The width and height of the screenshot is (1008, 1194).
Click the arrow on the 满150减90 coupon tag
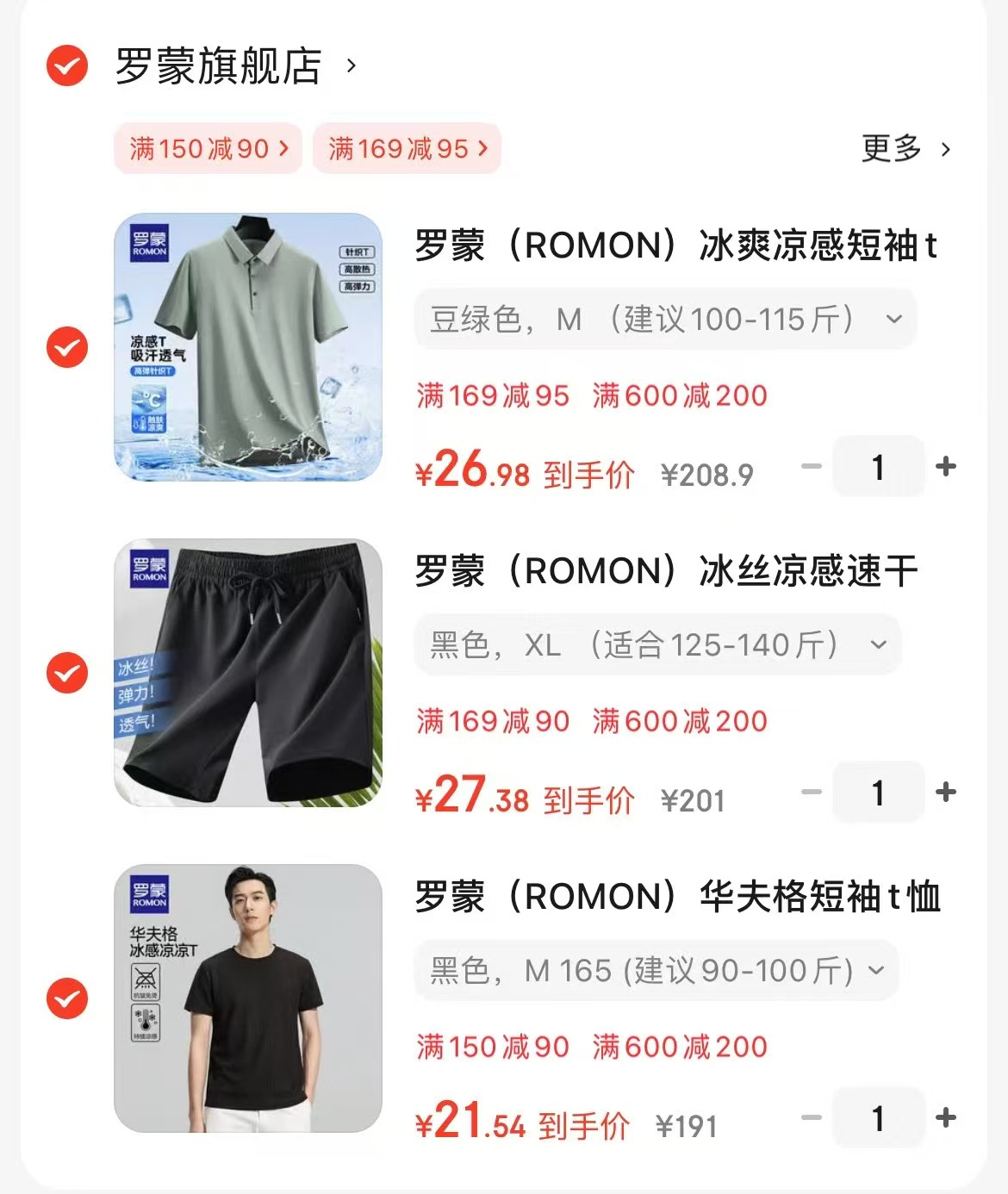284,149
